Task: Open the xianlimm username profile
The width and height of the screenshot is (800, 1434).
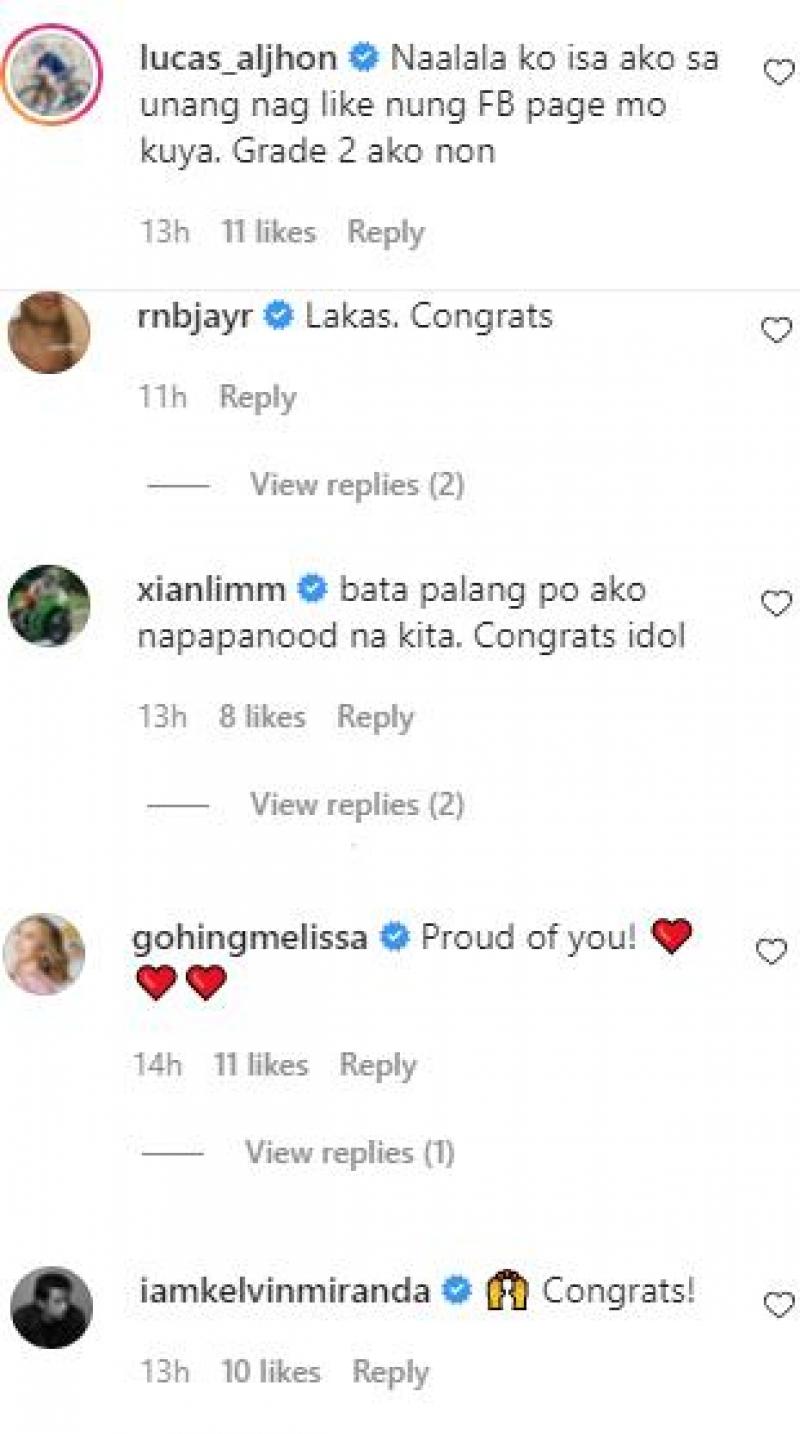Action: coord(210,589)
